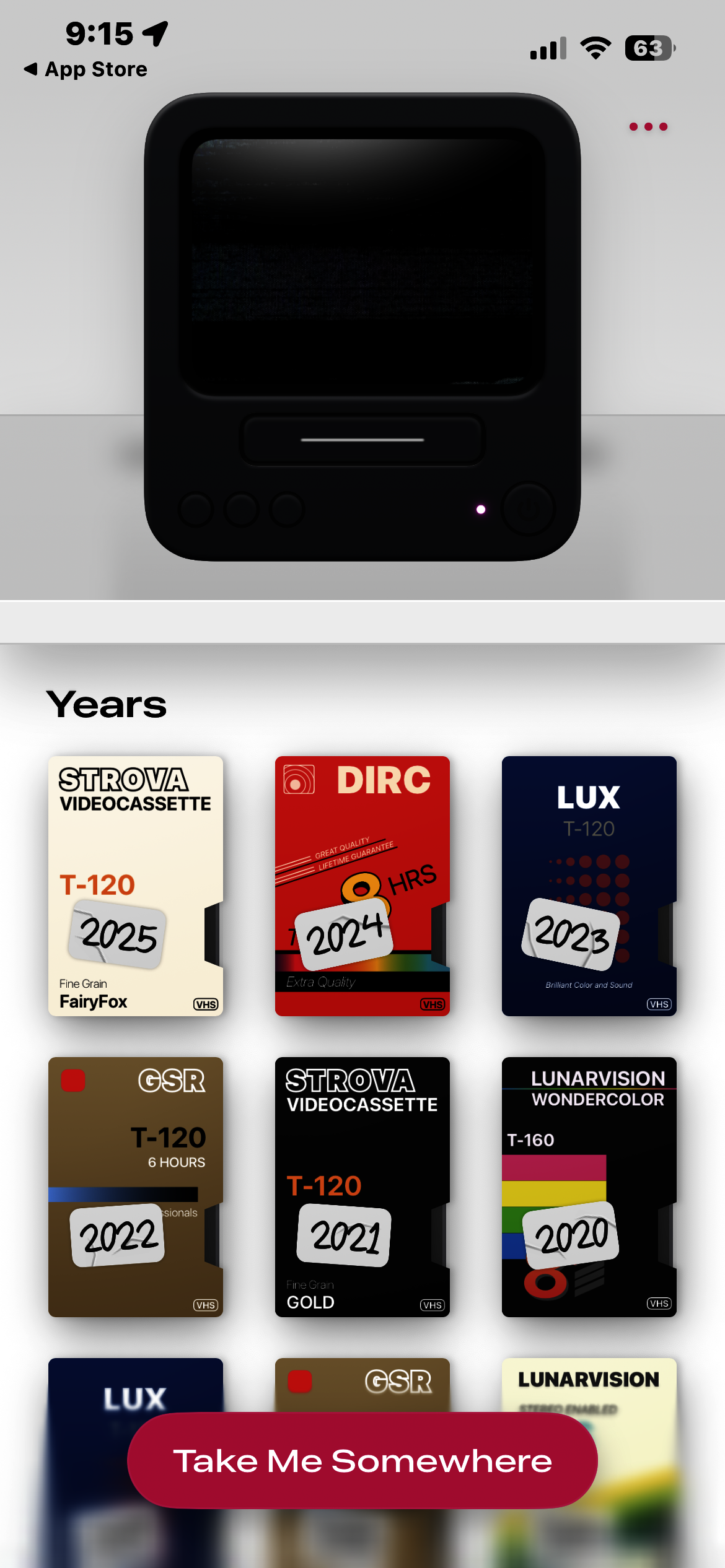Viewport: 725px width, 1568px height.
Task: Return to the App Store
Action: (x=86, y=69)
